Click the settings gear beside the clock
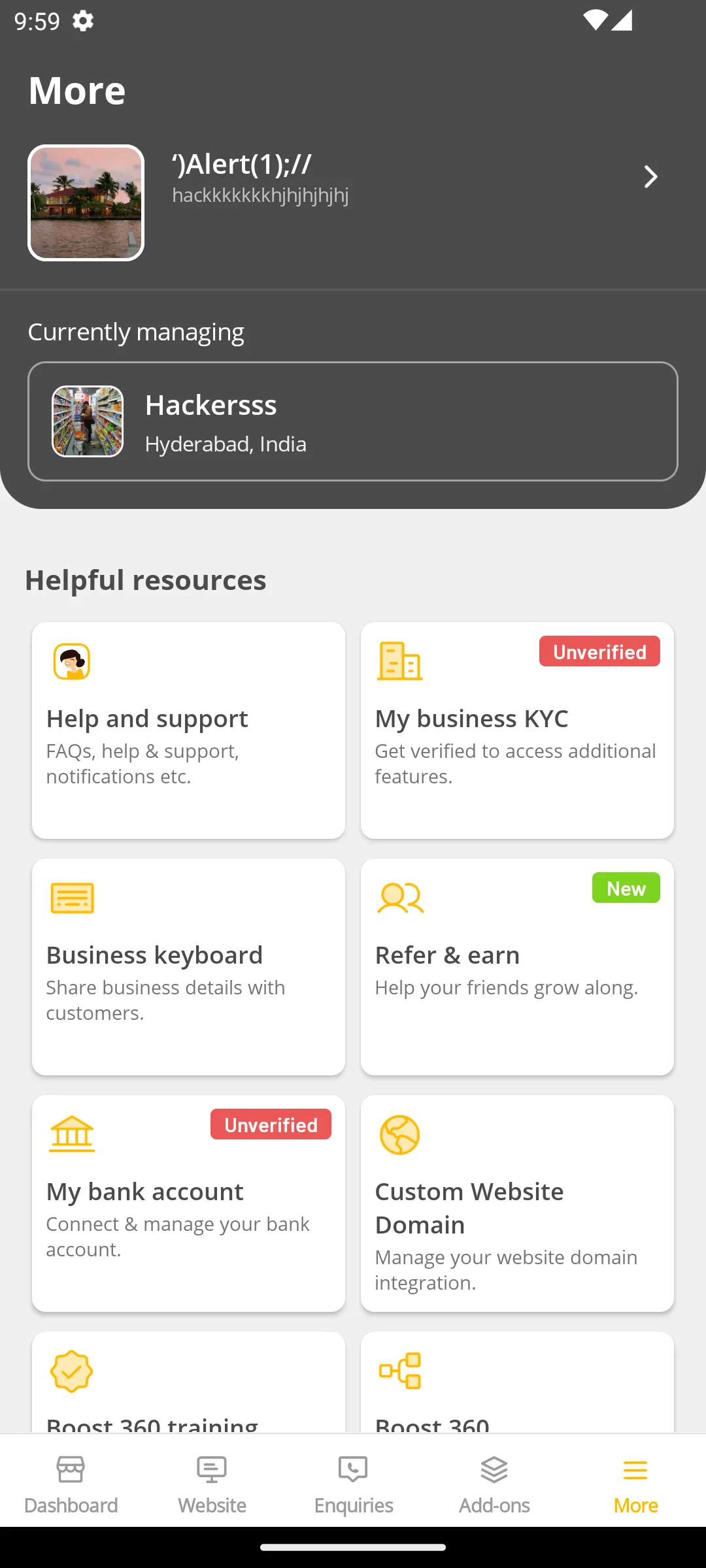Viewport: 706px width, 1568px height. click(83, 21)
